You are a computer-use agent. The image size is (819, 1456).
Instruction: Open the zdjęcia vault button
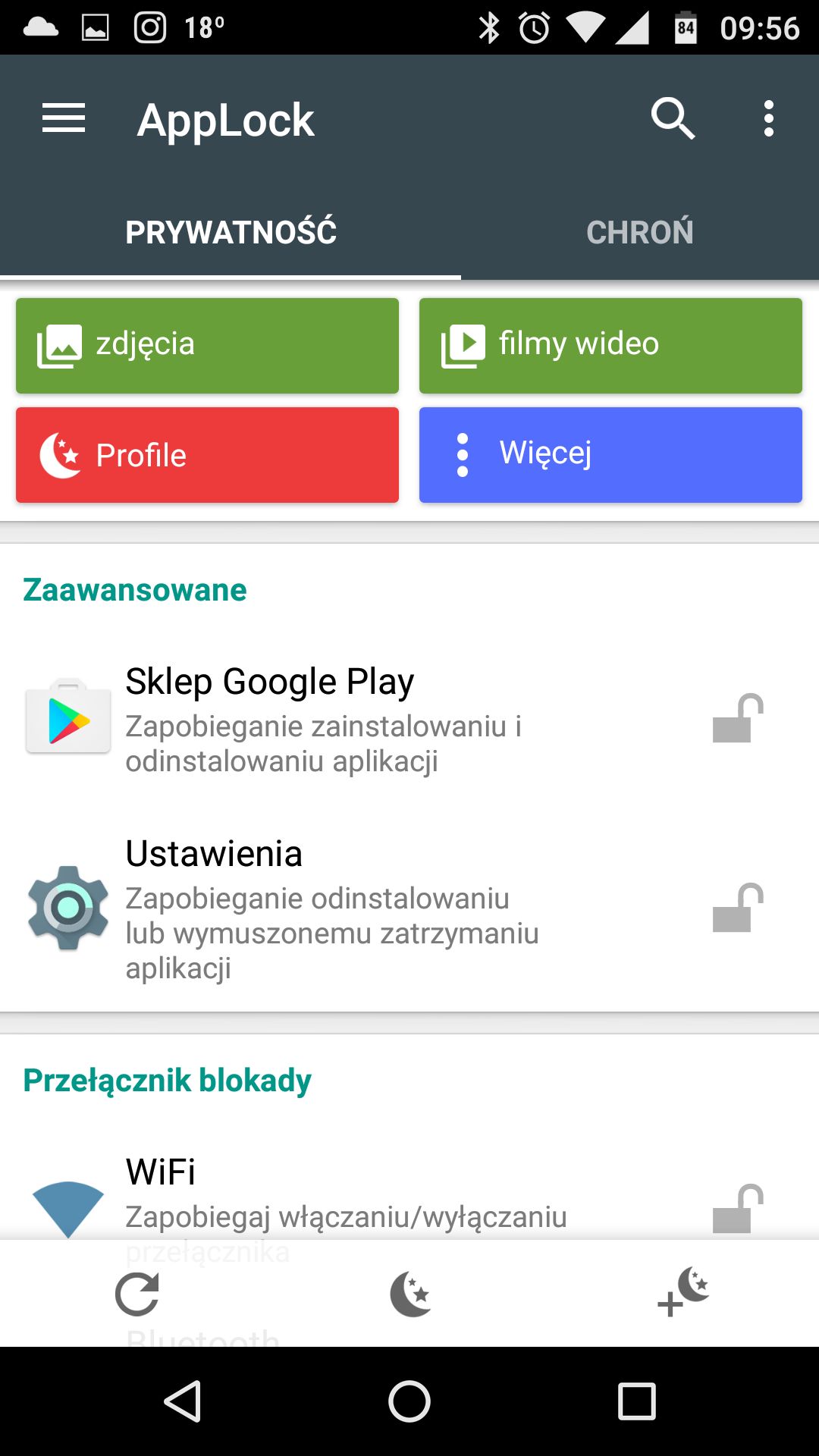[207, 345]
